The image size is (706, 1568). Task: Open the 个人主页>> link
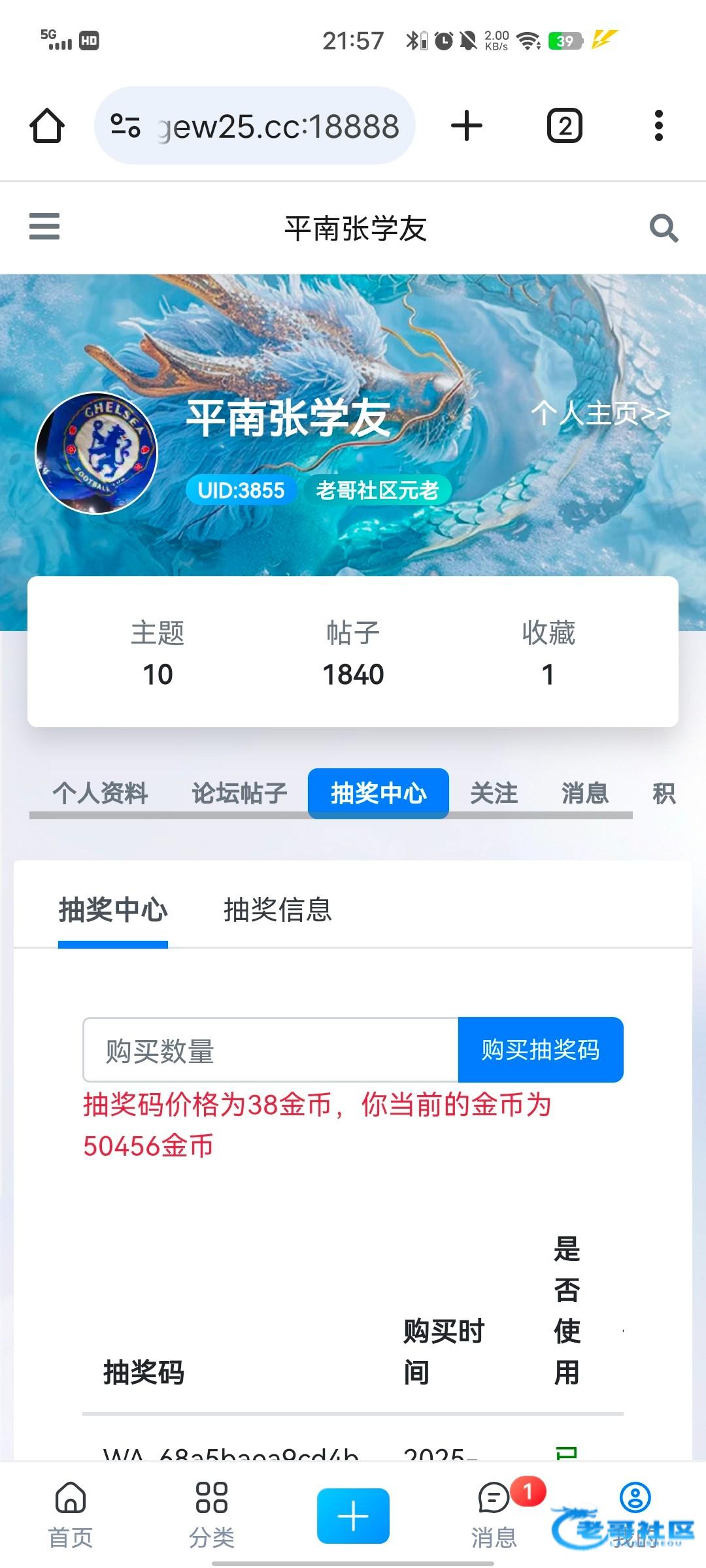[600, 414]
